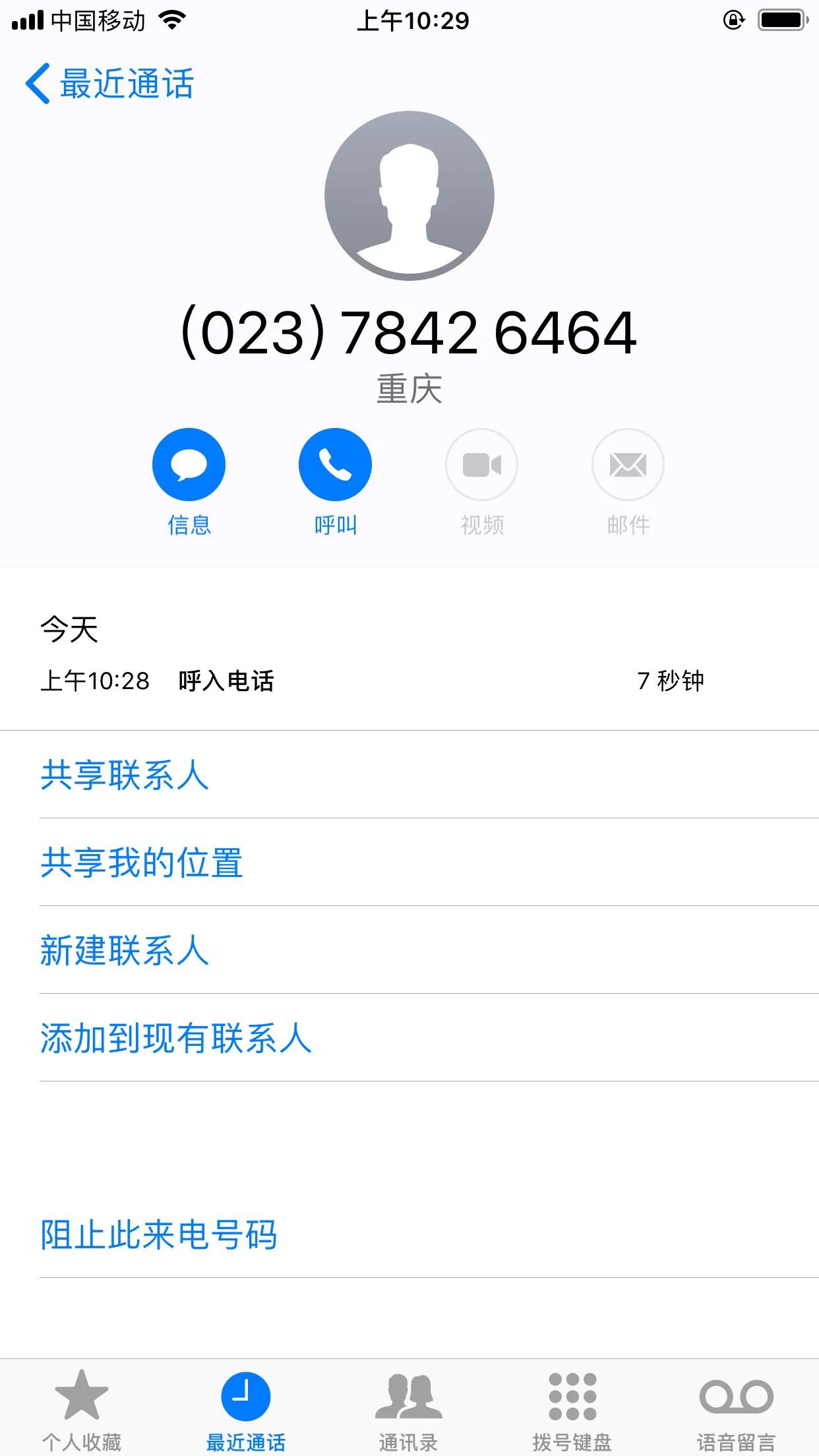This screenshot has width=819, height=1456.
Task: Select 新建联系人 to create contact
Action: tap(125, 951)
